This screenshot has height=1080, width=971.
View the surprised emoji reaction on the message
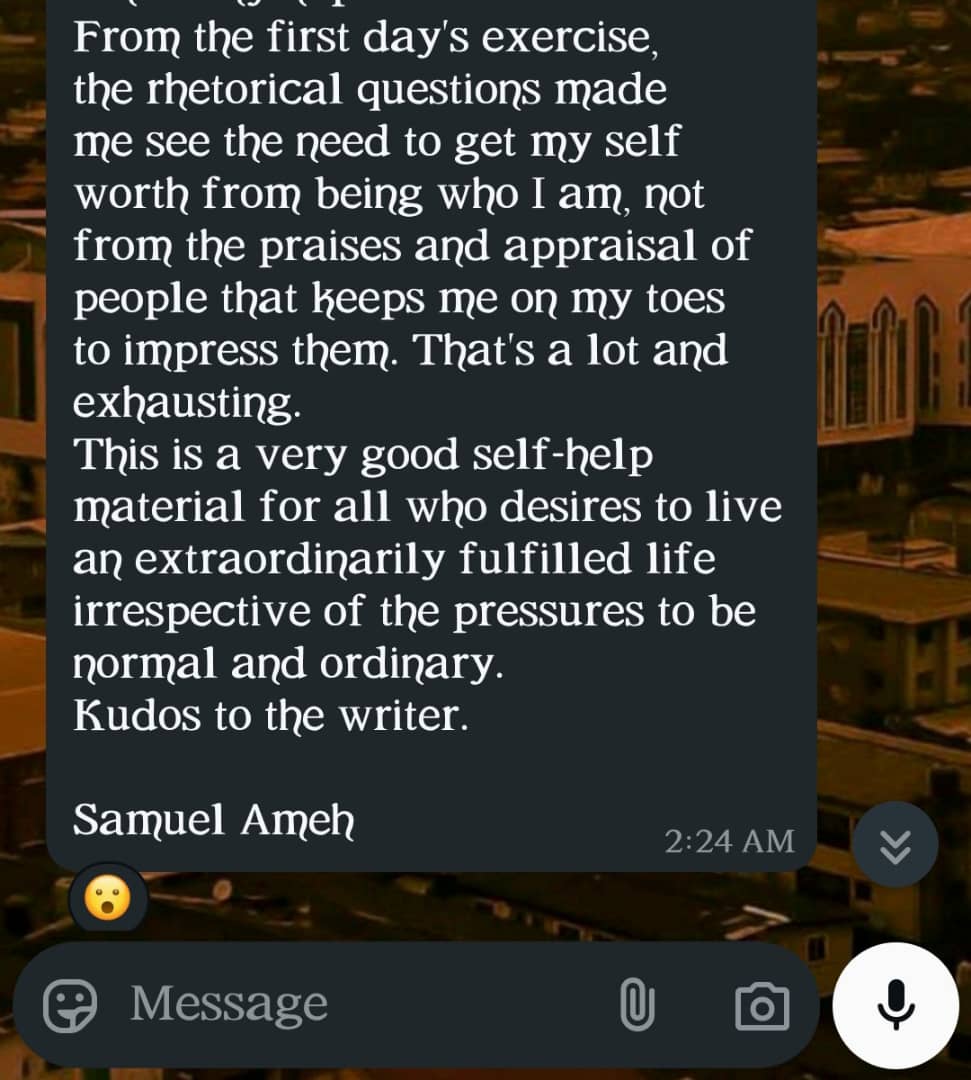click(108, 897)
